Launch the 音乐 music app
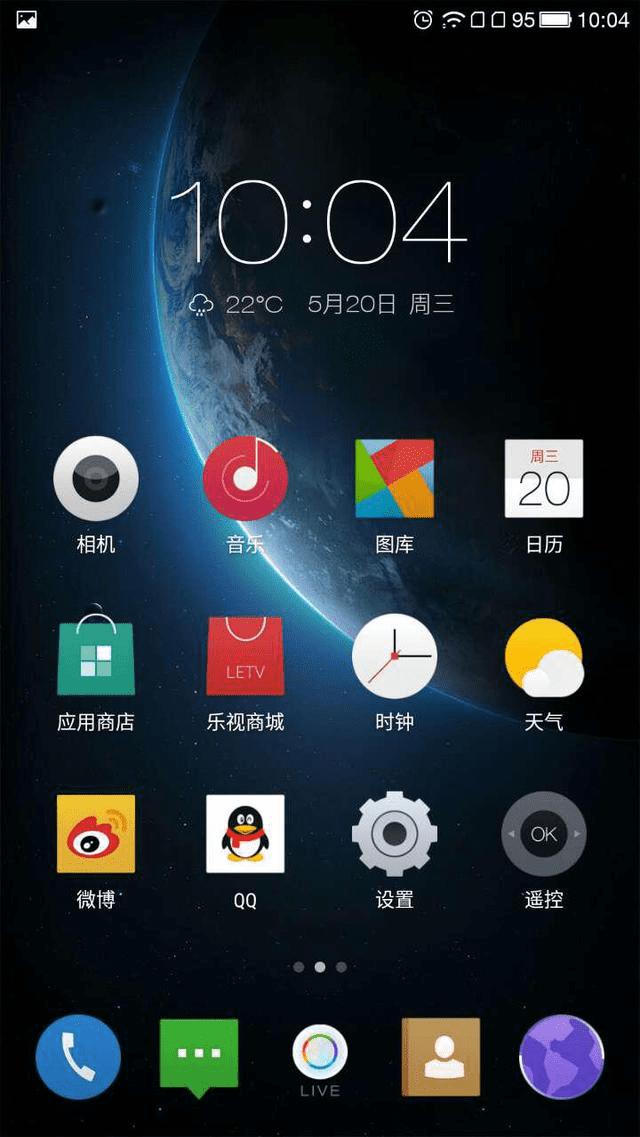Viewport: 640px width, 1137px height. tap(245, 479)
